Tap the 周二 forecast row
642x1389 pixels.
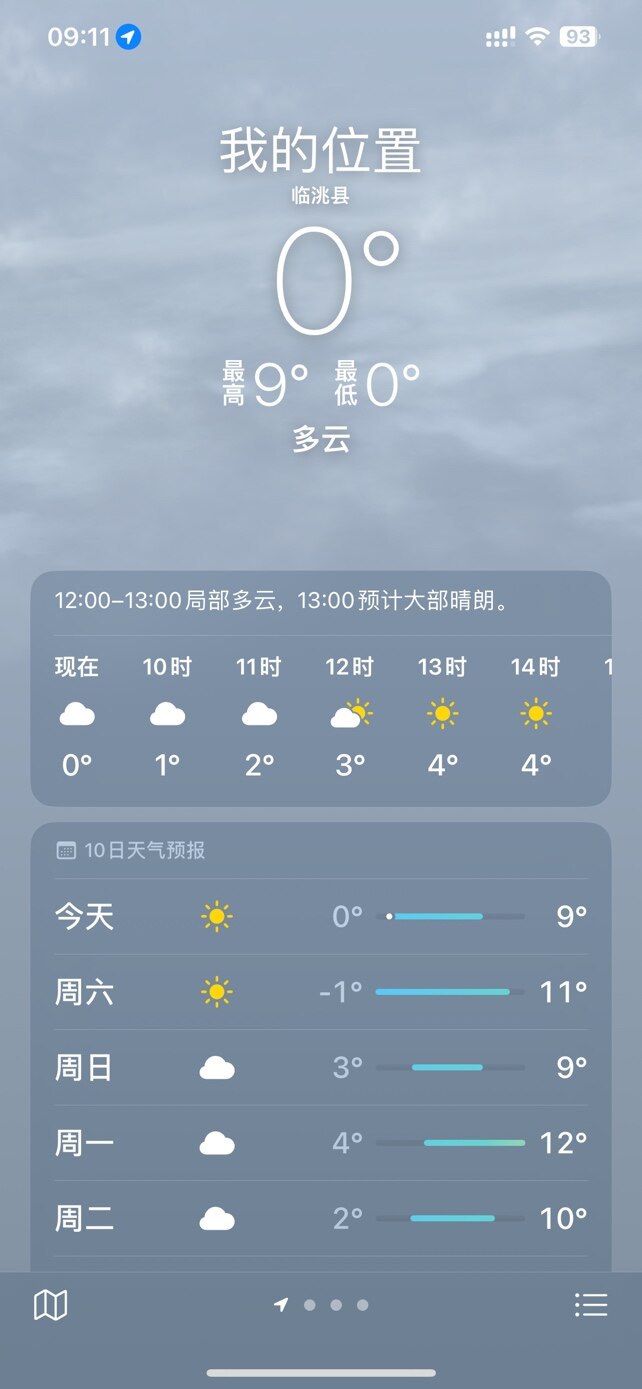[321, 1218]
